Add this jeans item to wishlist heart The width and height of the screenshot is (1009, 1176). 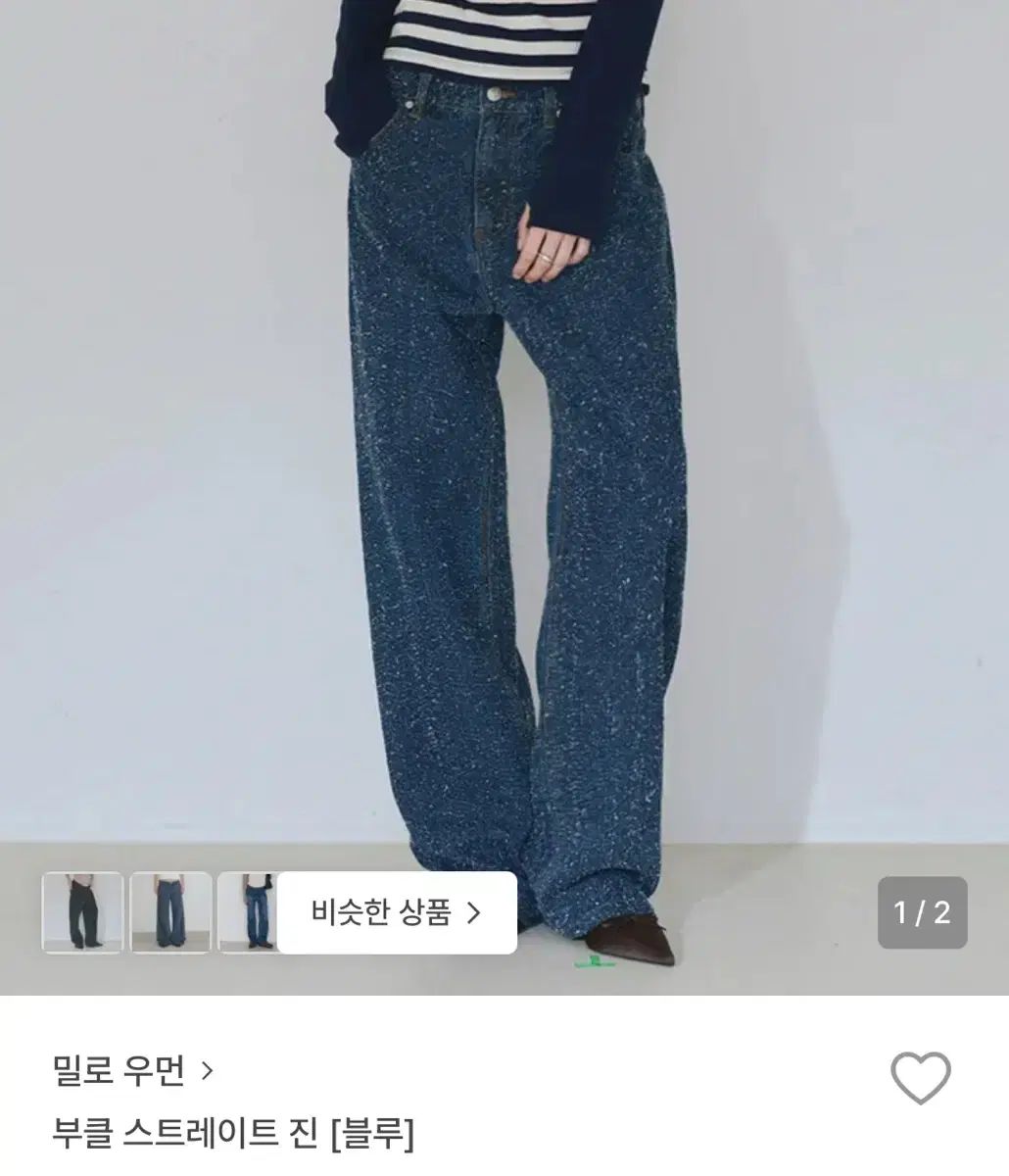point(920,1079)
